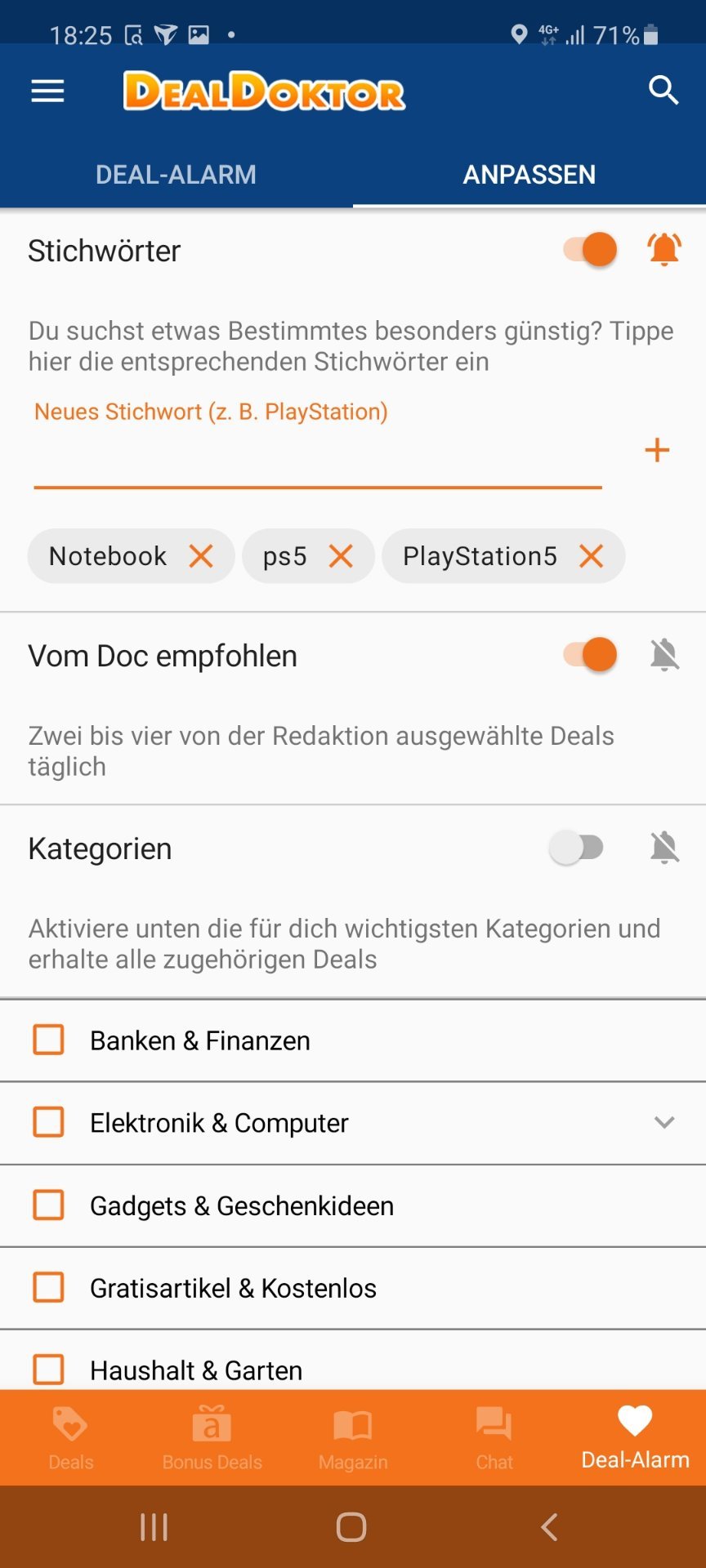The image size is (706, 1568).
Task: Open the Chat bottom tab
Action: [x=494, y=1438]
